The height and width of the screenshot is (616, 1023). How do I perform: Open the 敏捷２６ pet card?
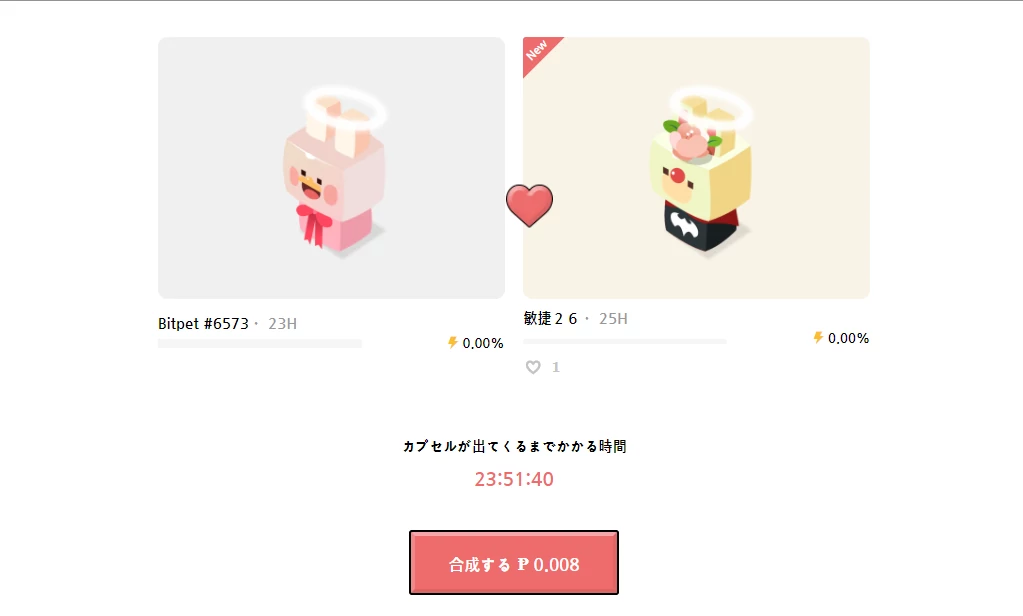click(x=696, y=168)
